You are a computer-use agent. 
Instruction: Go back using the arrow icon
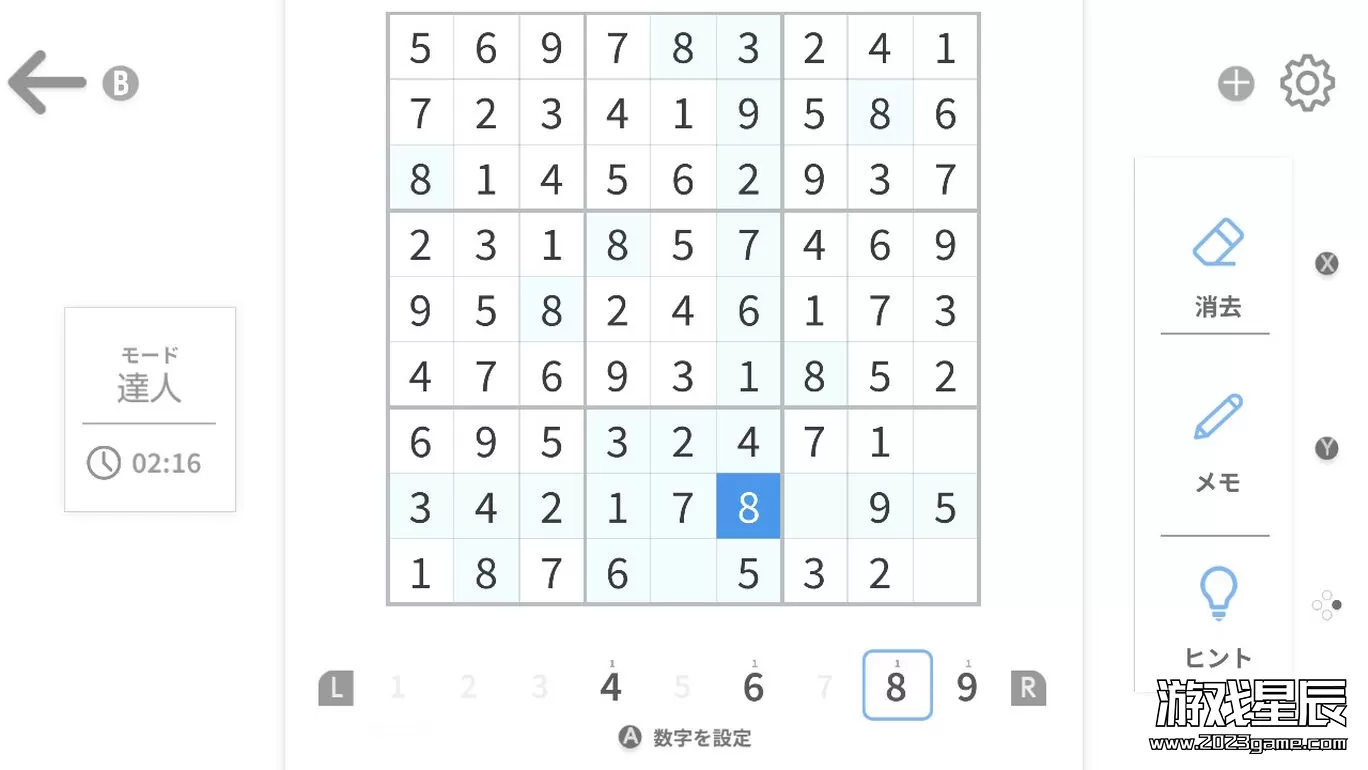pyautogui.click(x=47, y=82)
